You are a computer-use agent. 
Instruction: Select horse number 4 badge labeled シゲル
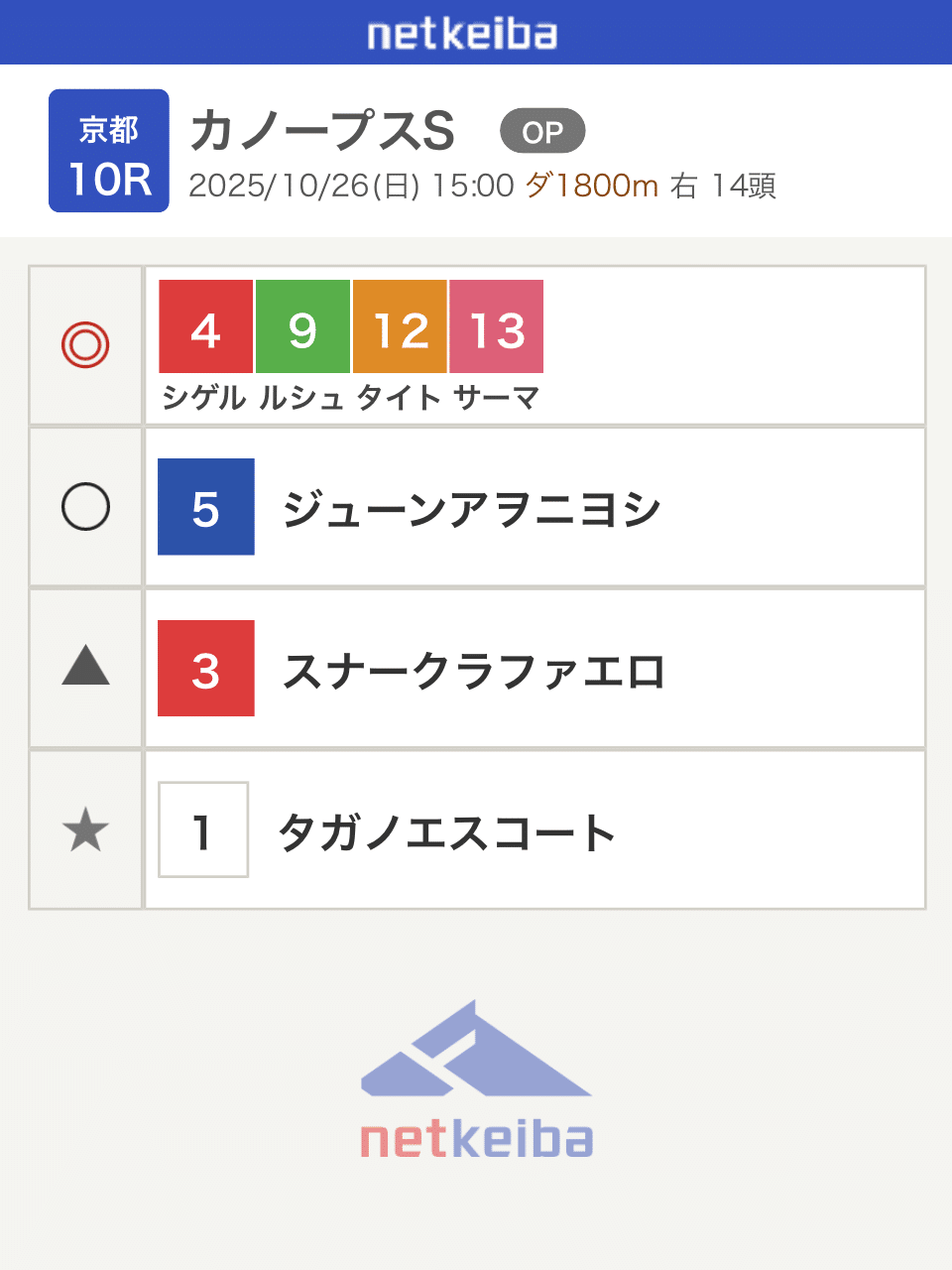point(205,326)
